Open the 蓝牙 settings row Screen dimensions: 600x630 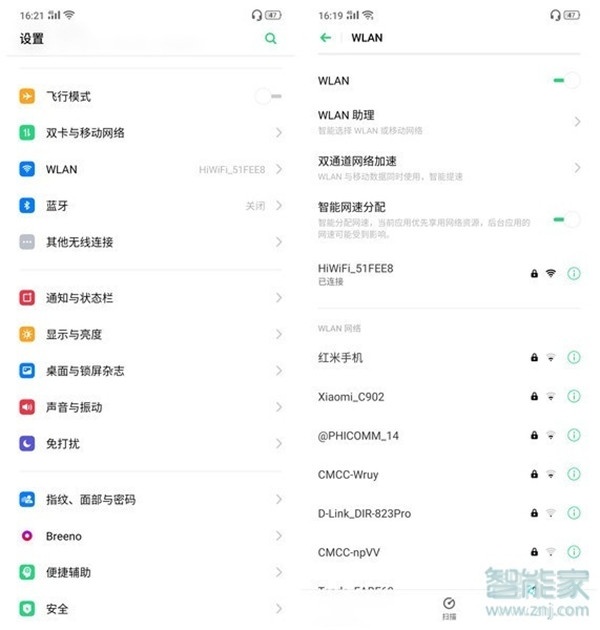click(x=150, y=205)
